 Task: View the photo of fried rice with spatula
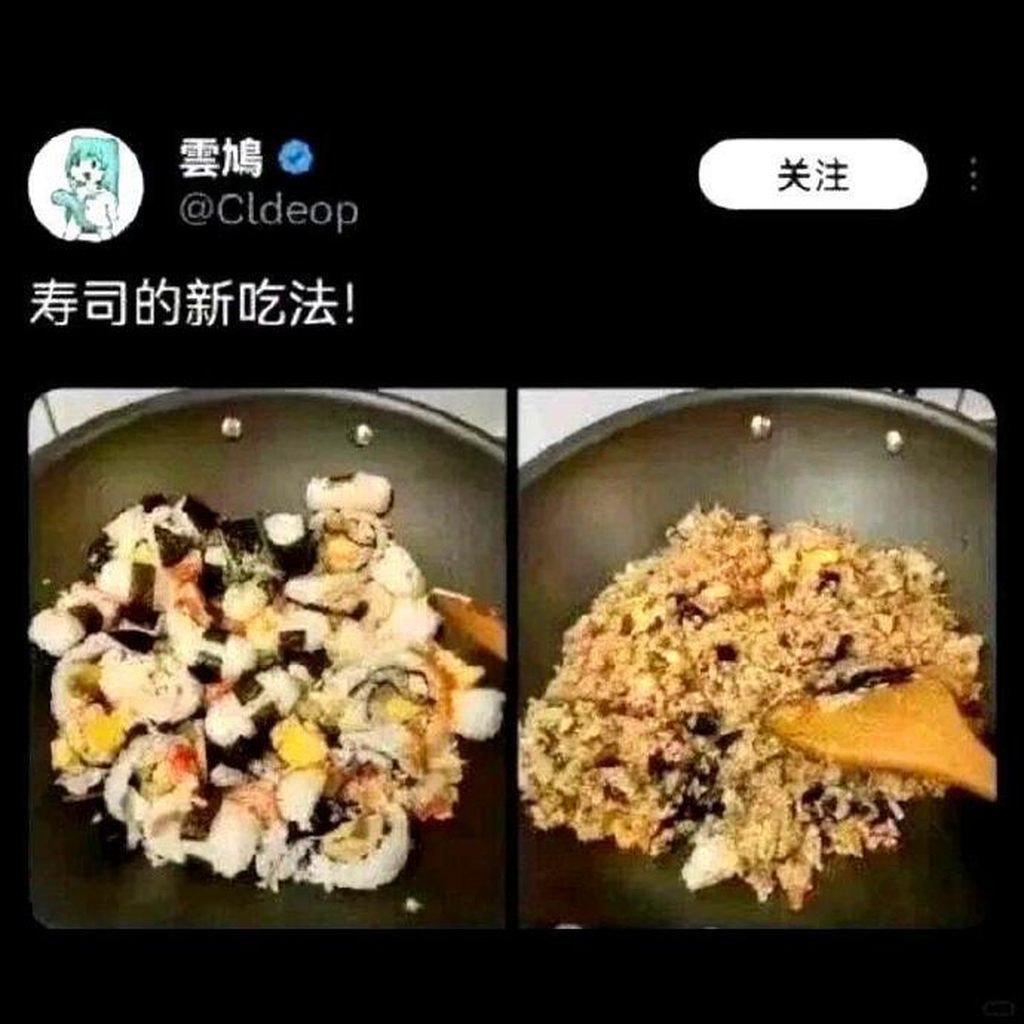757,657
